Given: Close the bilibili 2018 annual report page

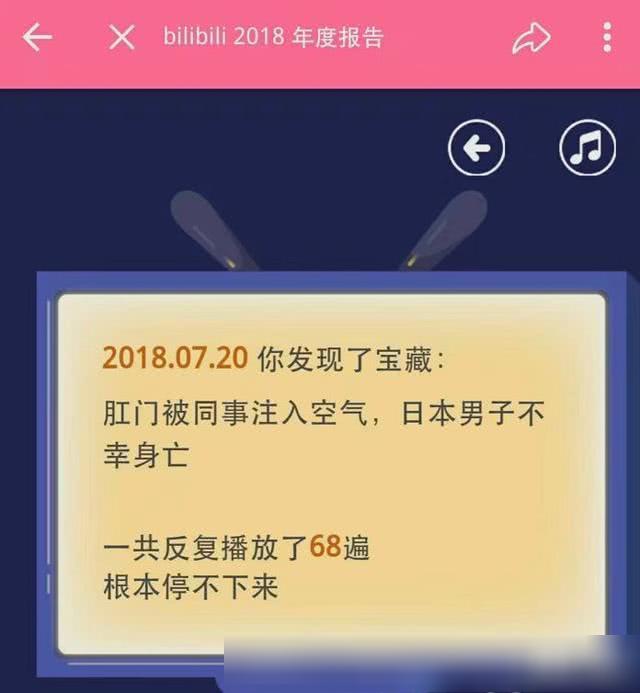Looking at the screenshot, I should (x=121, y=39).
